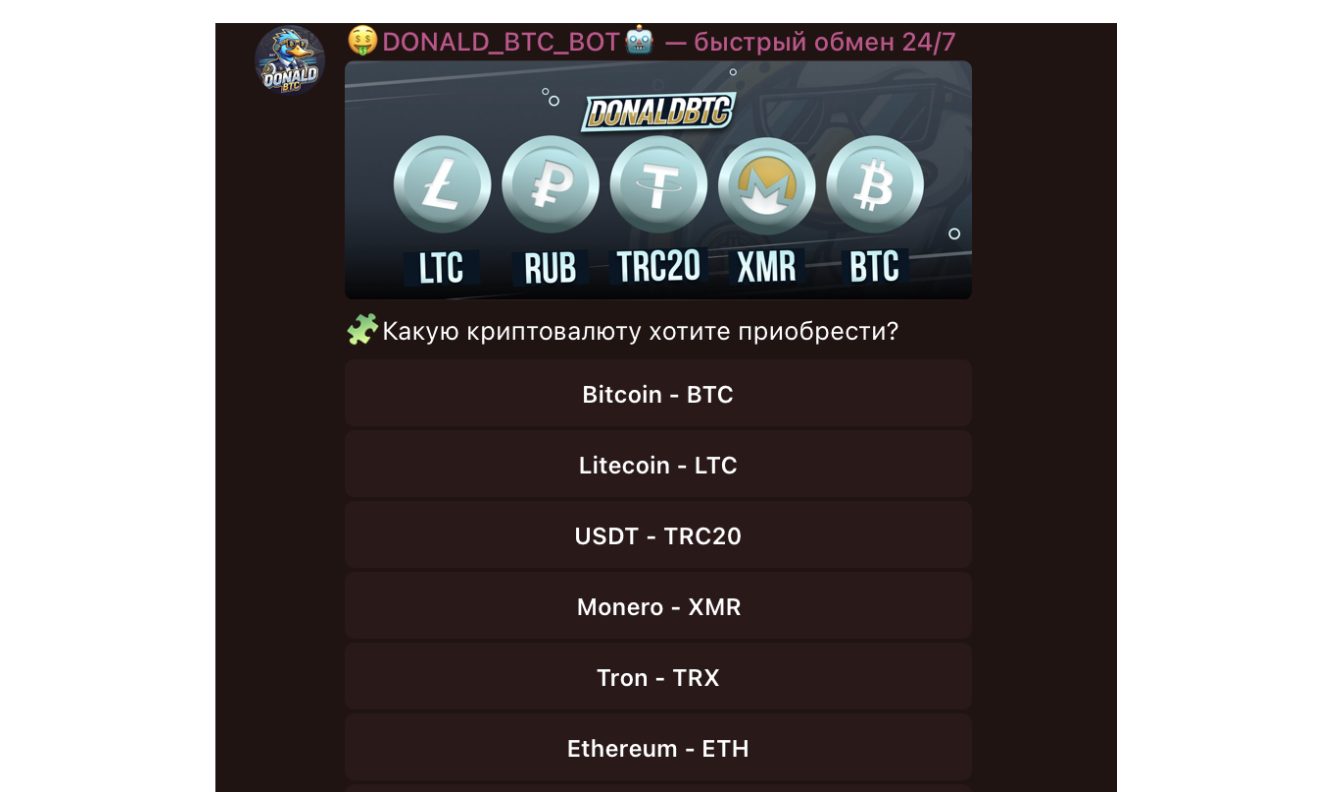Viewport: 1340px width, 792px height.
Task: Select Bitcoin - BTC option
Action: click(x=658, y=394)
